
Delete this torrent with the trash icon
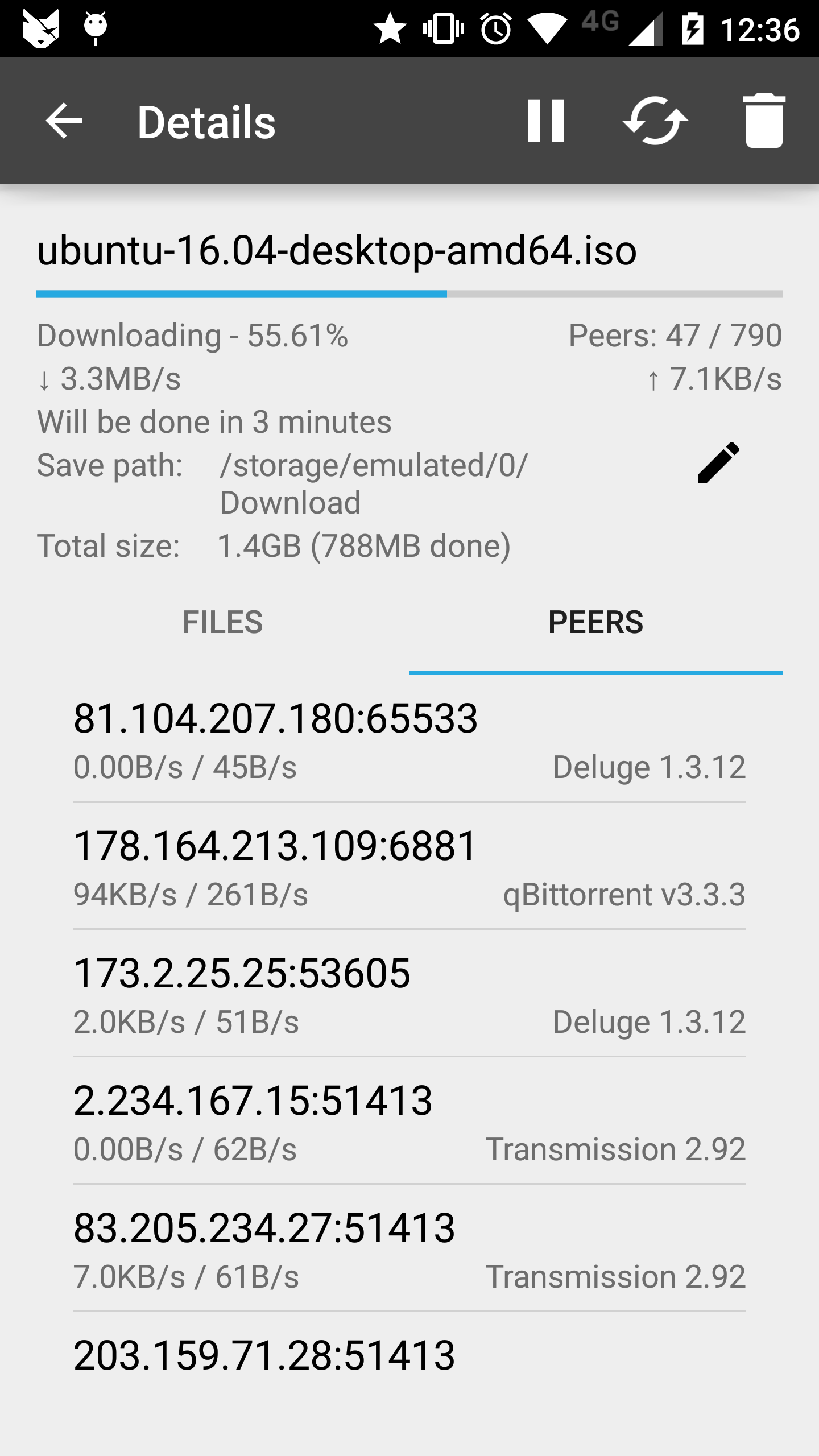[764, 121]
